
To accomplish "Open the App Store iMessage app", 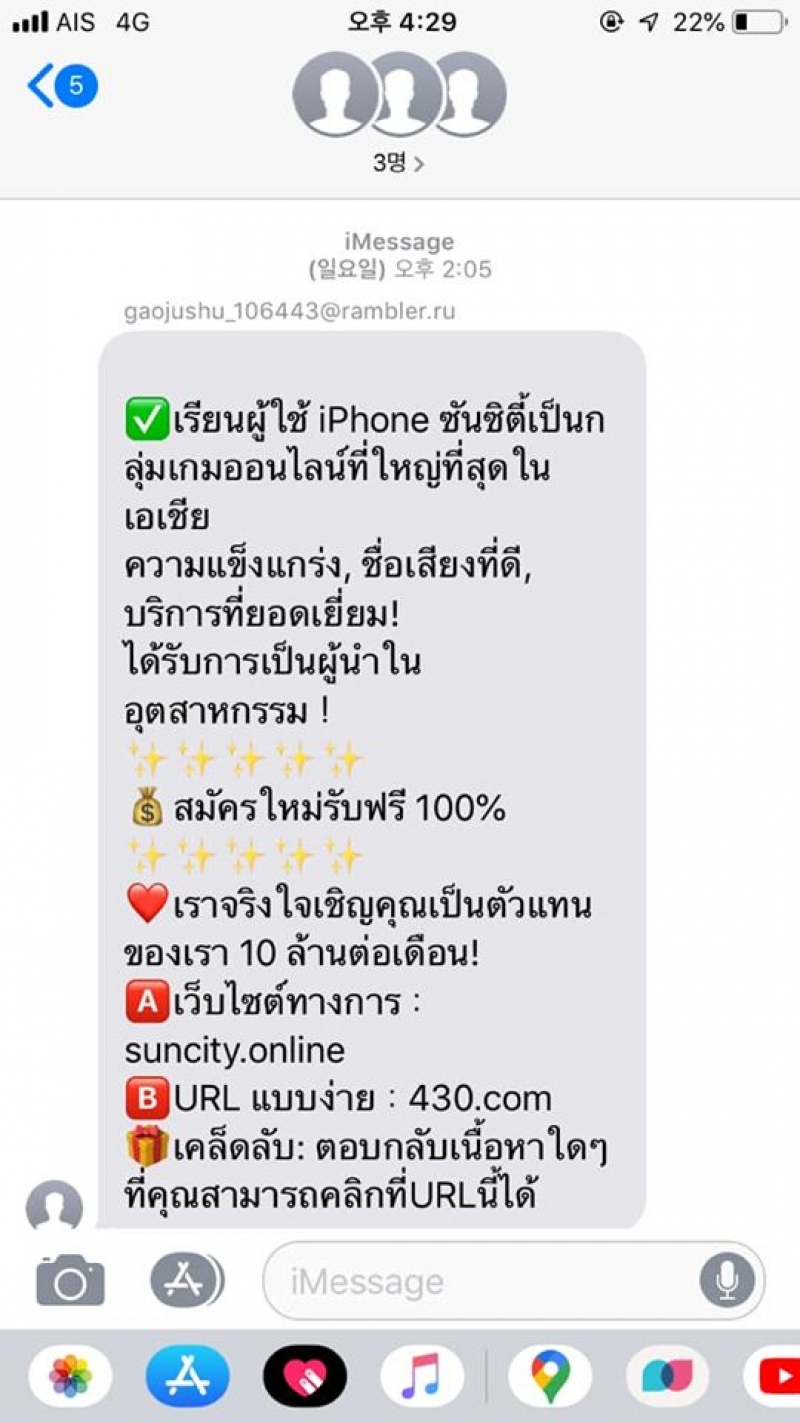I will coord(187,1377).
